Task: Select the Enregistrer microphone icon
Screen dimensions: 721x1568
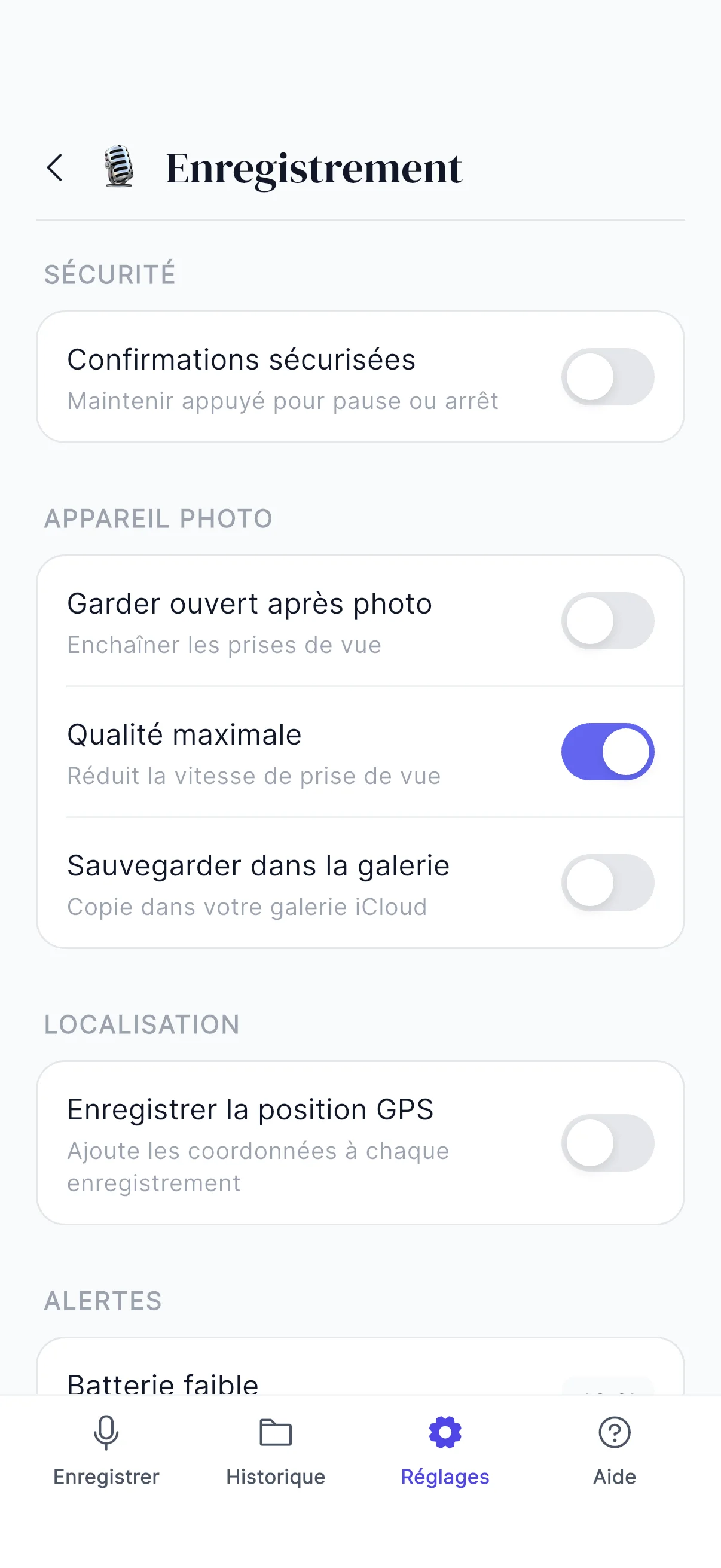Action: [105, 1433]
